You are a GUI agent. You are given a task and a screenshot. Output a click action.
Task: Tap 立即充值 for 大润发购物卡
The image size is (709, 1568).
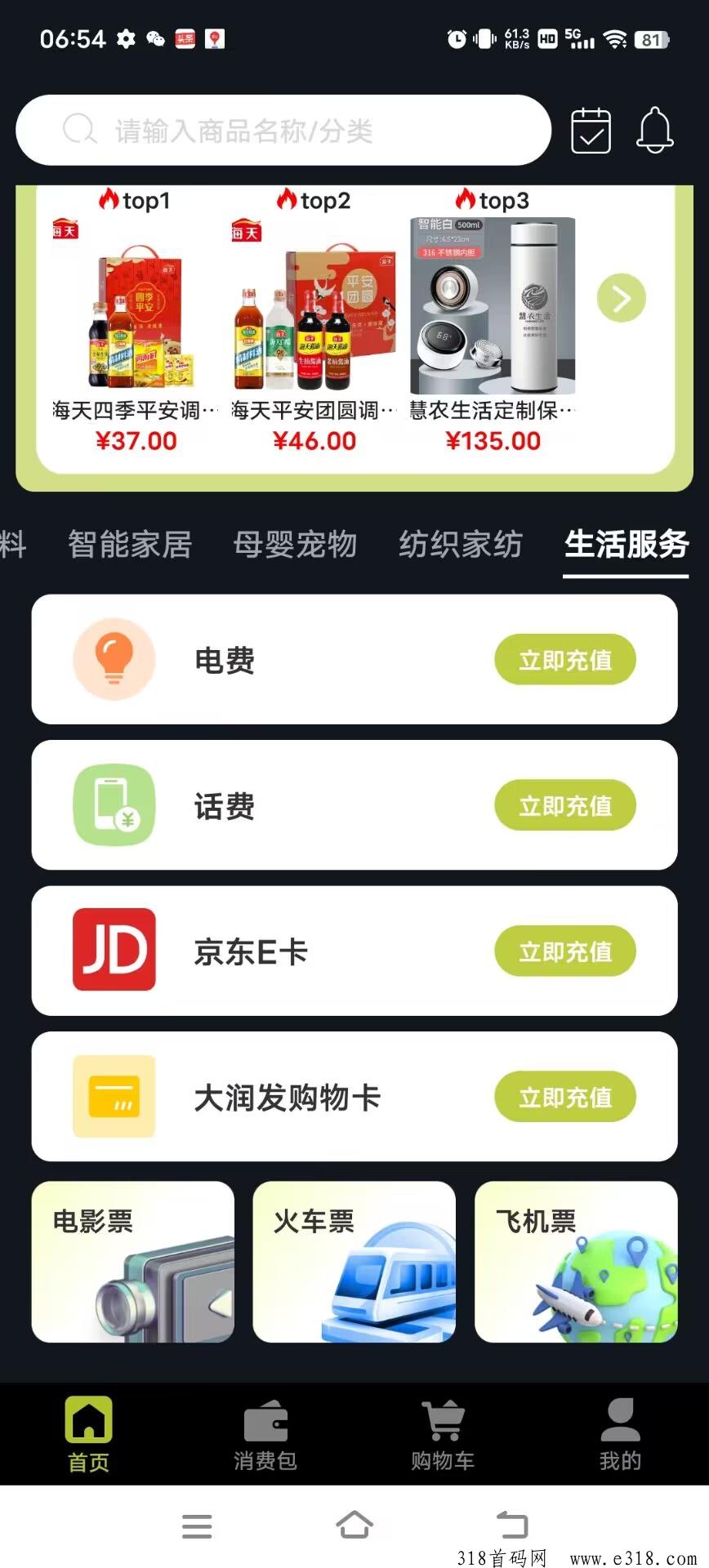[565, 1097]
